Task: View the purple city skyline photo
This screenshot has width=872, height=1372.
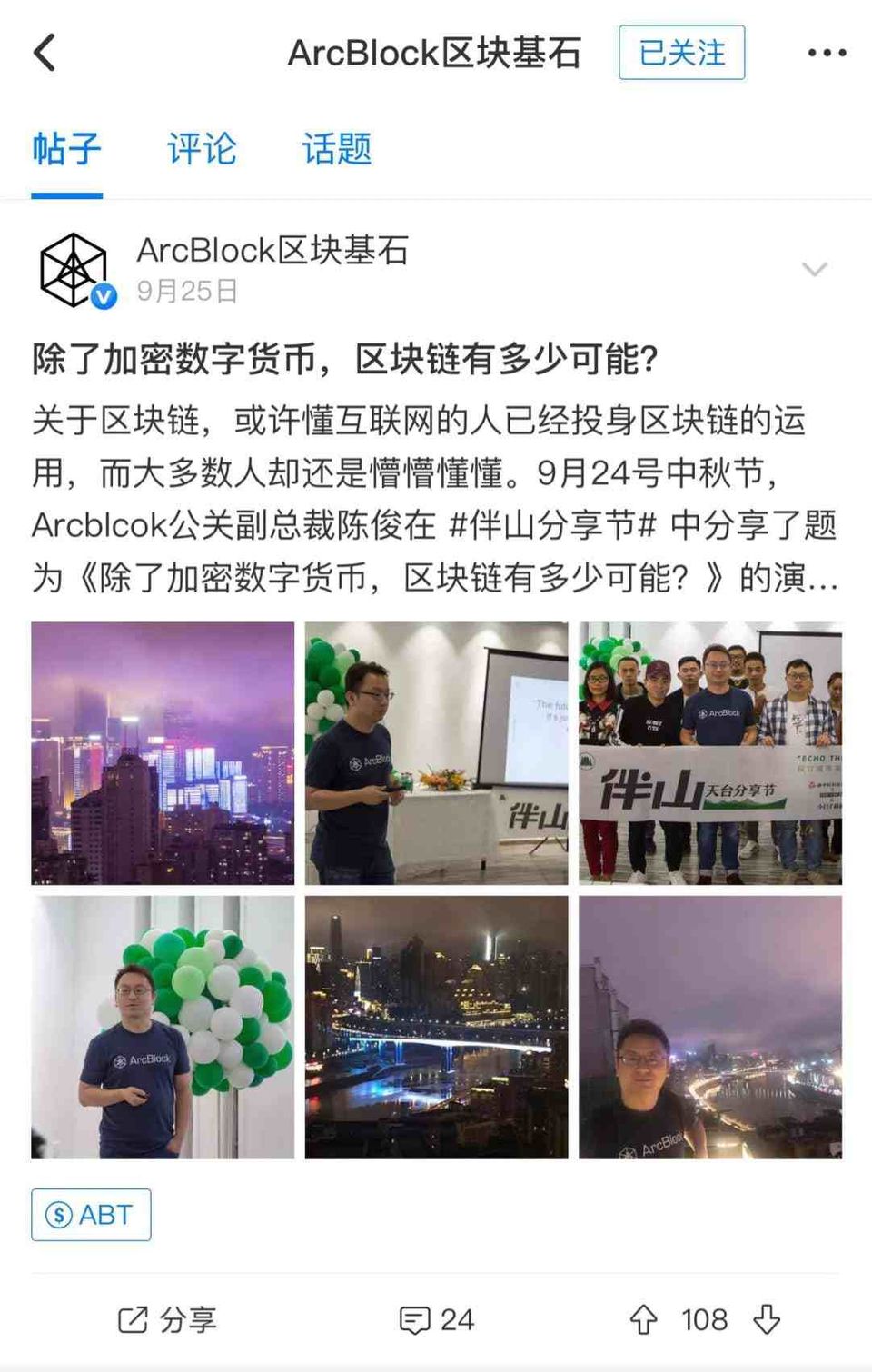Action: 163,752
